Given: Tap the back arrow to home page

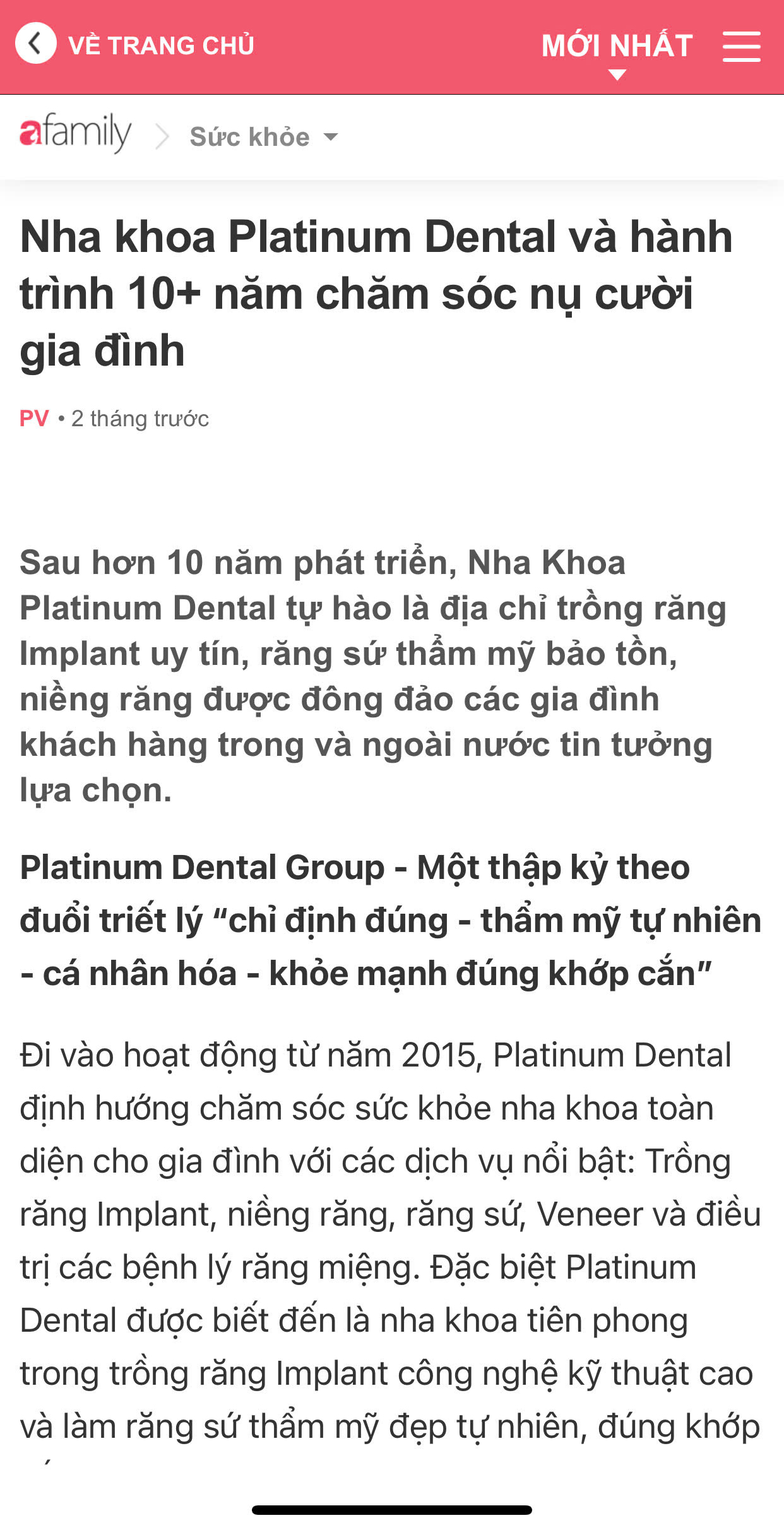Looking at the screenshot, I should 35,44.
